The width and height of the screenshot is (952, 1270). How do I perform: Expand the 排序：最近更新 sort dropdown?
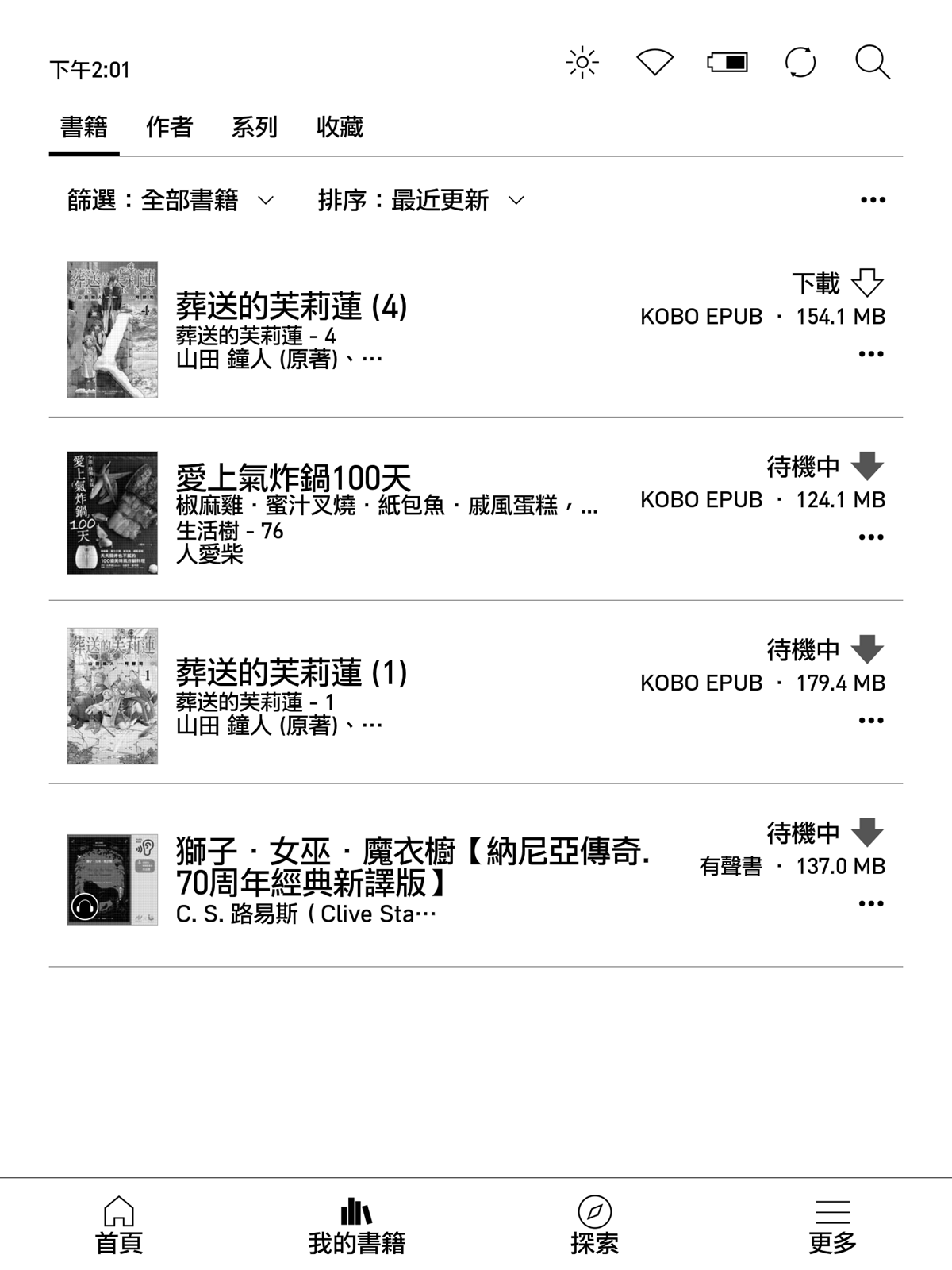(x=420, y=200)
